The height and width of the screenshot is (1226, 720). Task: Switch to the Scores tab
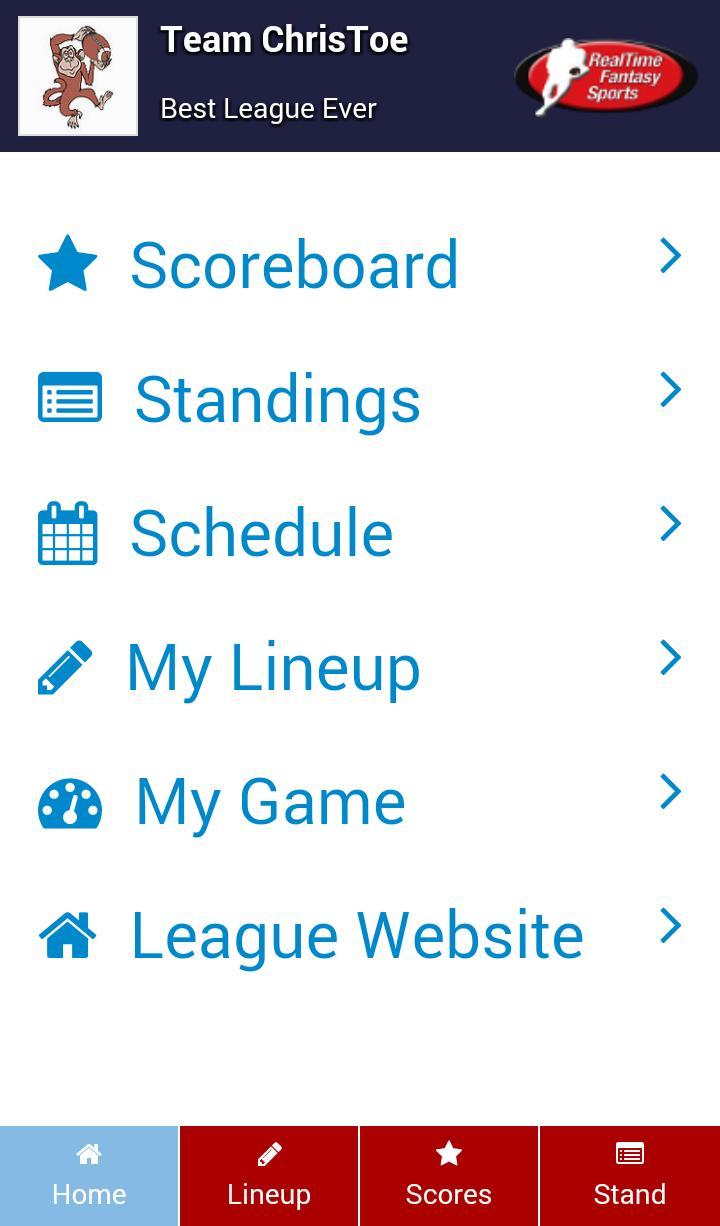449,1175
